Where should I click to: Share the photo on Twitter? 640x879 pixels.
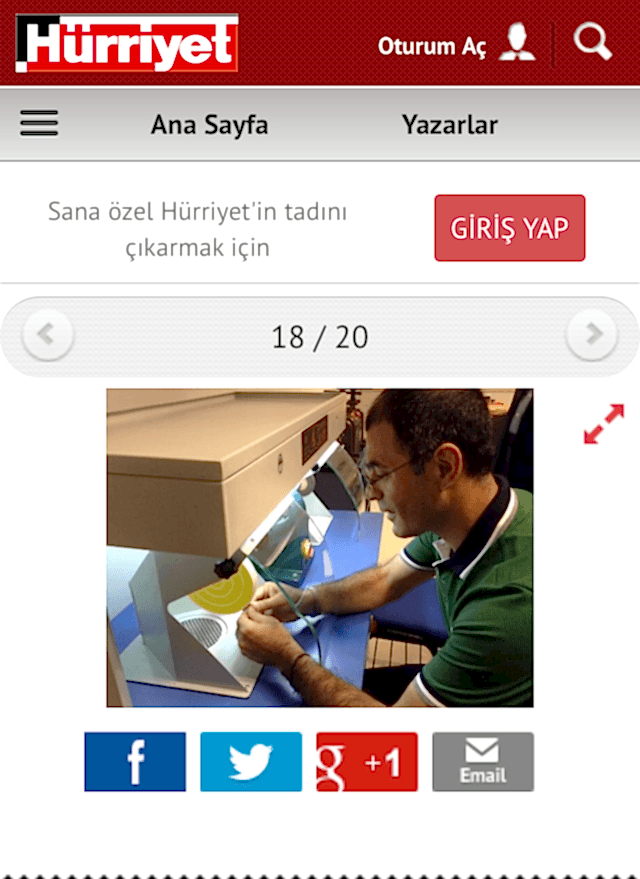(x=251, y=762)
